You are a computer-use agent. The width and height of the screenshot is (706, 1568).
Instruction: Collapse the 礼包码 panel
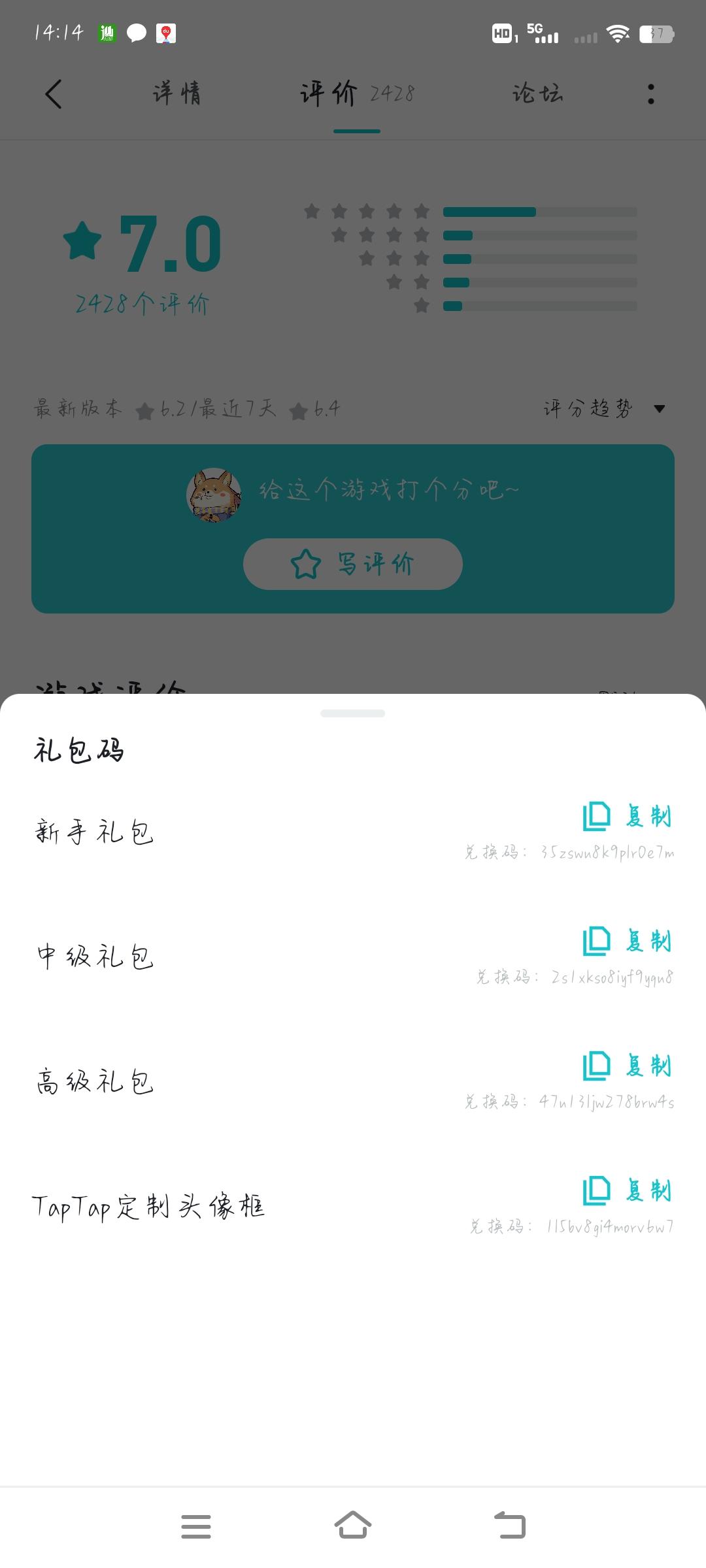pyautogui.click(x=353, y=714)
